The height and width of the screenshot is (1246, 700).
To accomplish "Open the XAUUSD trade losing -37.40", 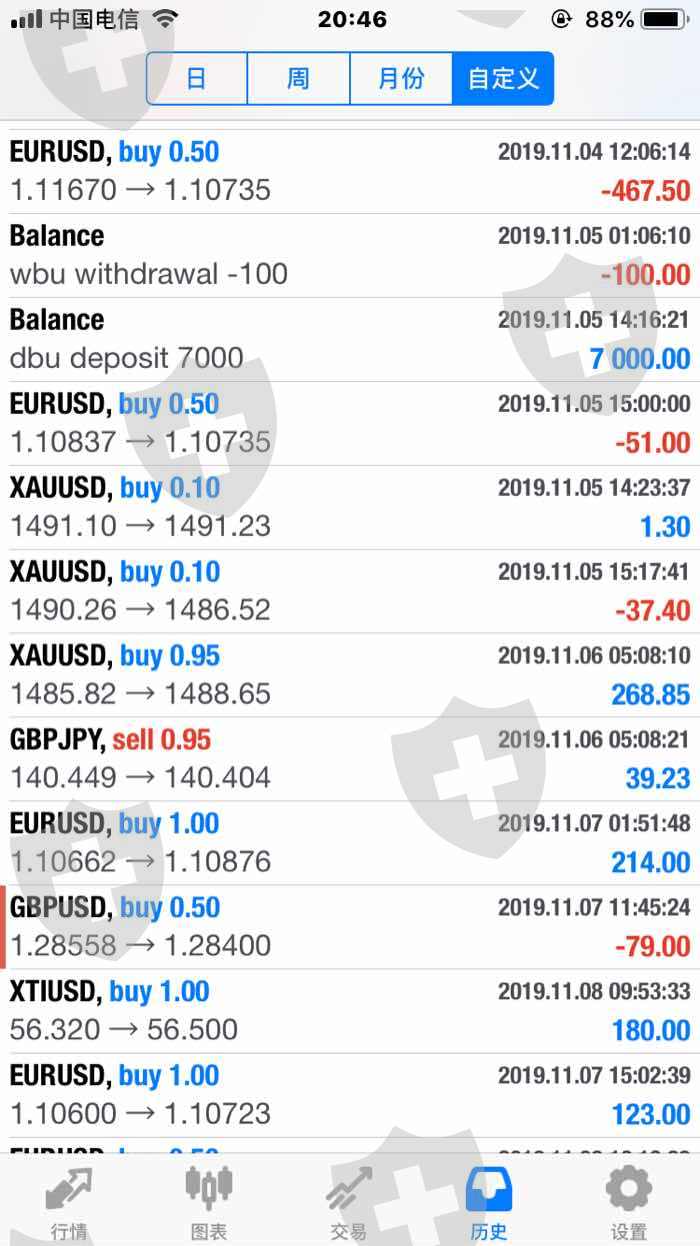I will click(x=350, y=591).
